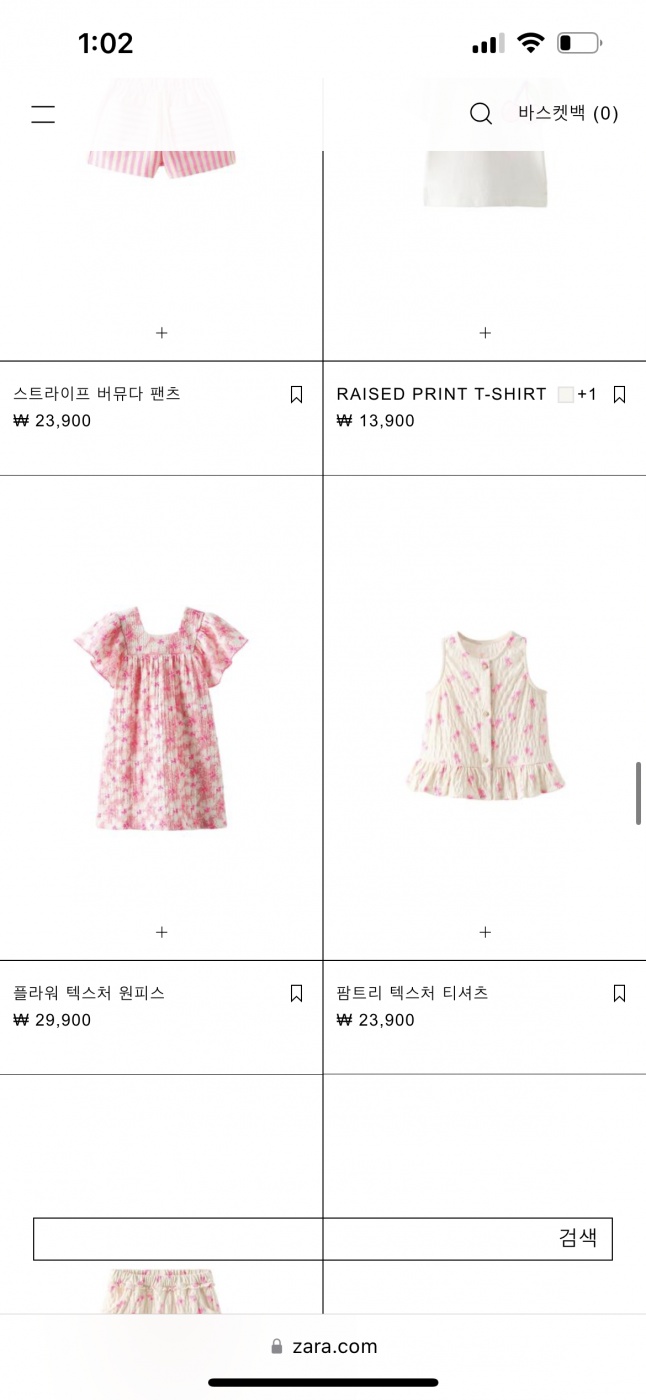Quick add the palm tree top via plus
The height and width of the screenshot is (1400, 646).
point(485,932)
